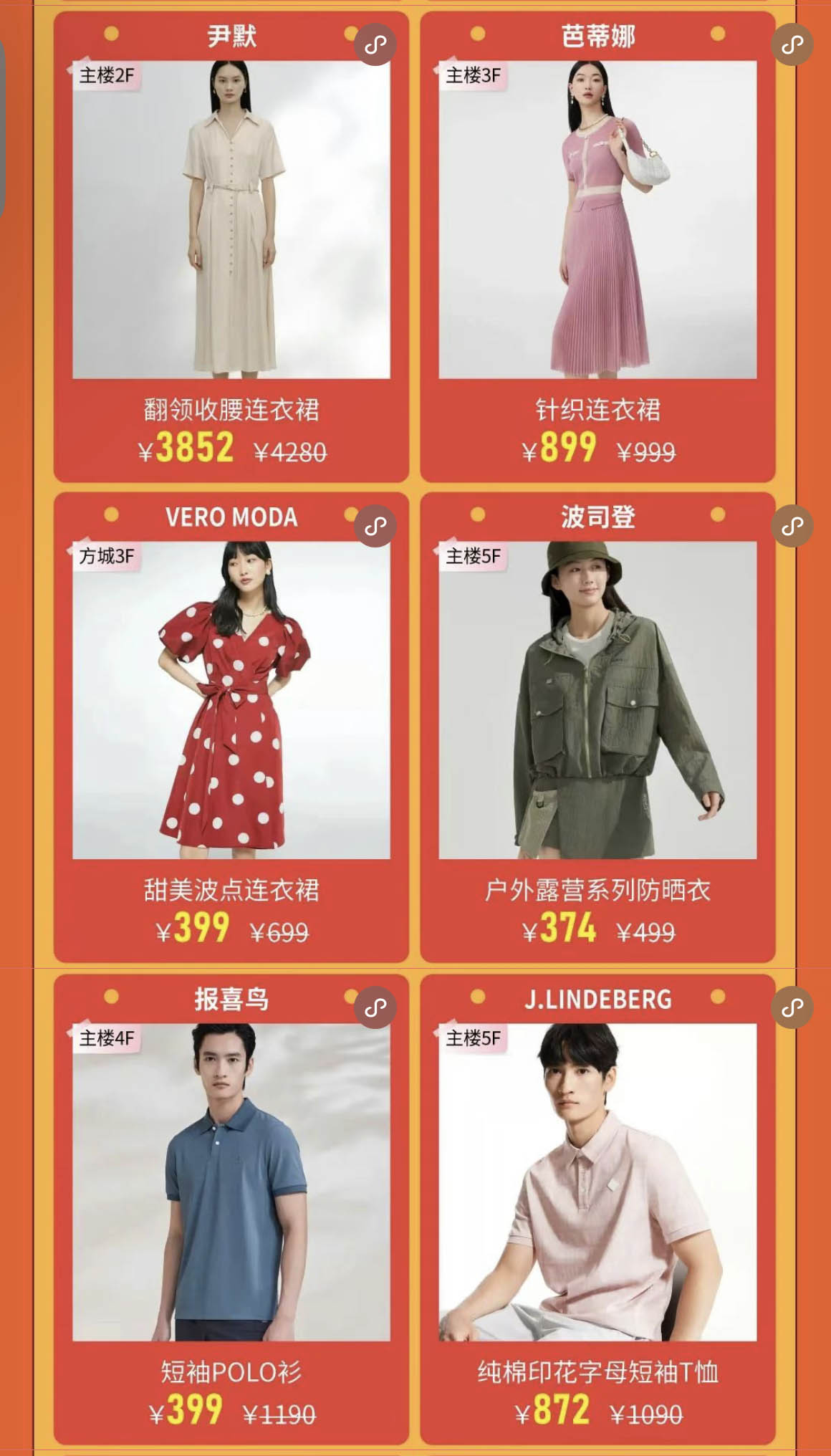Tap the link icon next to 波司登
Image resolution: width=831 pixels, height=1456 pixels.
(792, 527)
